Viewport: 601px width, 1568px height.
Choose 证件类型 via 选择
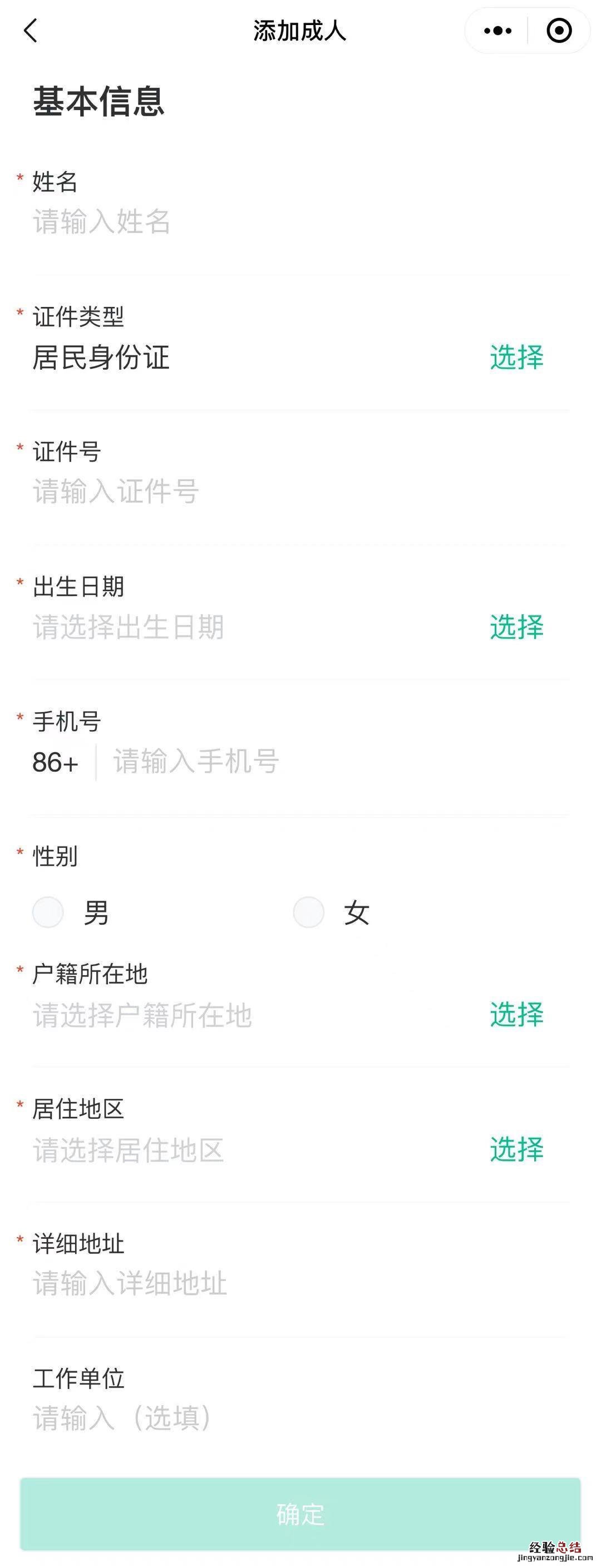(x=516, y=358)
